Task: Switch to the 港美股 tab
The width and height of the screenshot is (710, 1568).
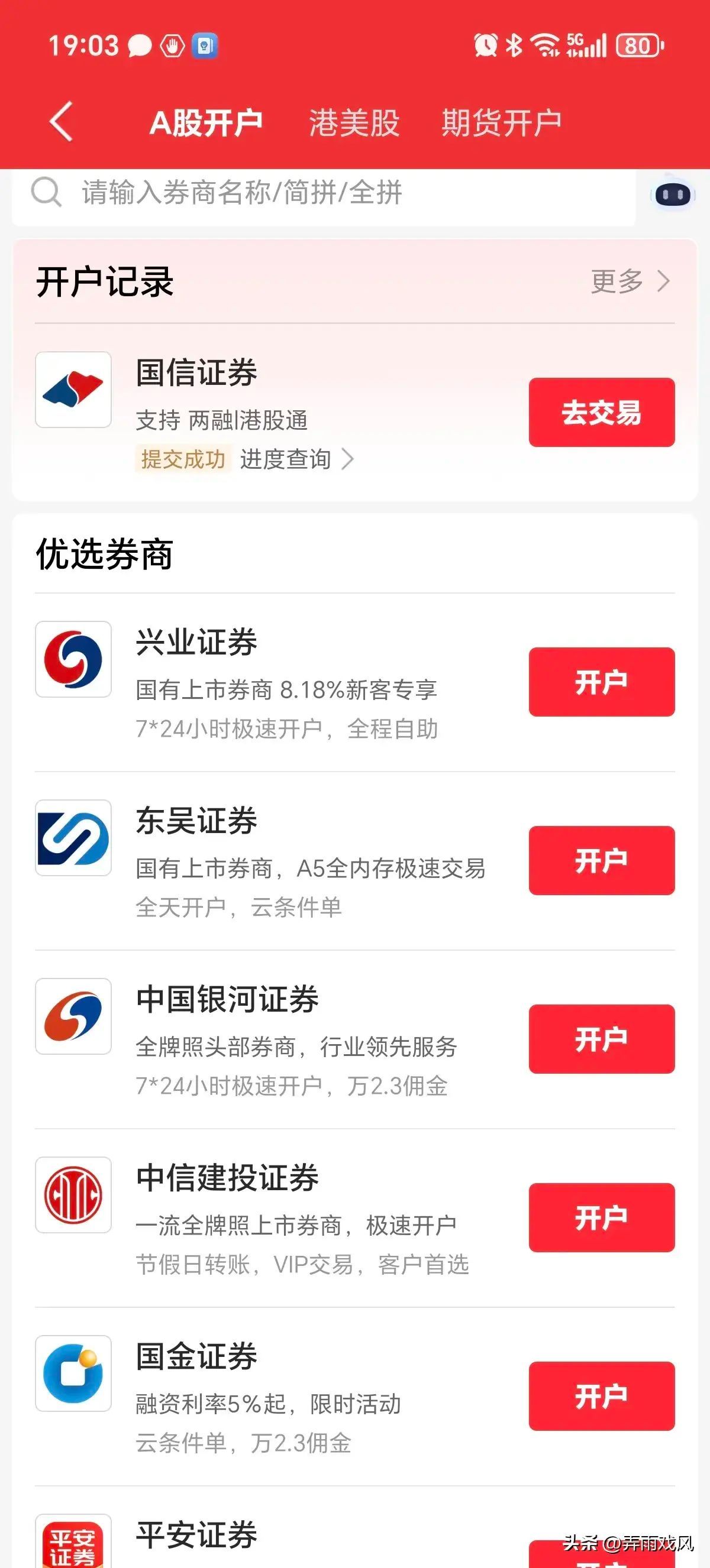Action: pos(354,123)
